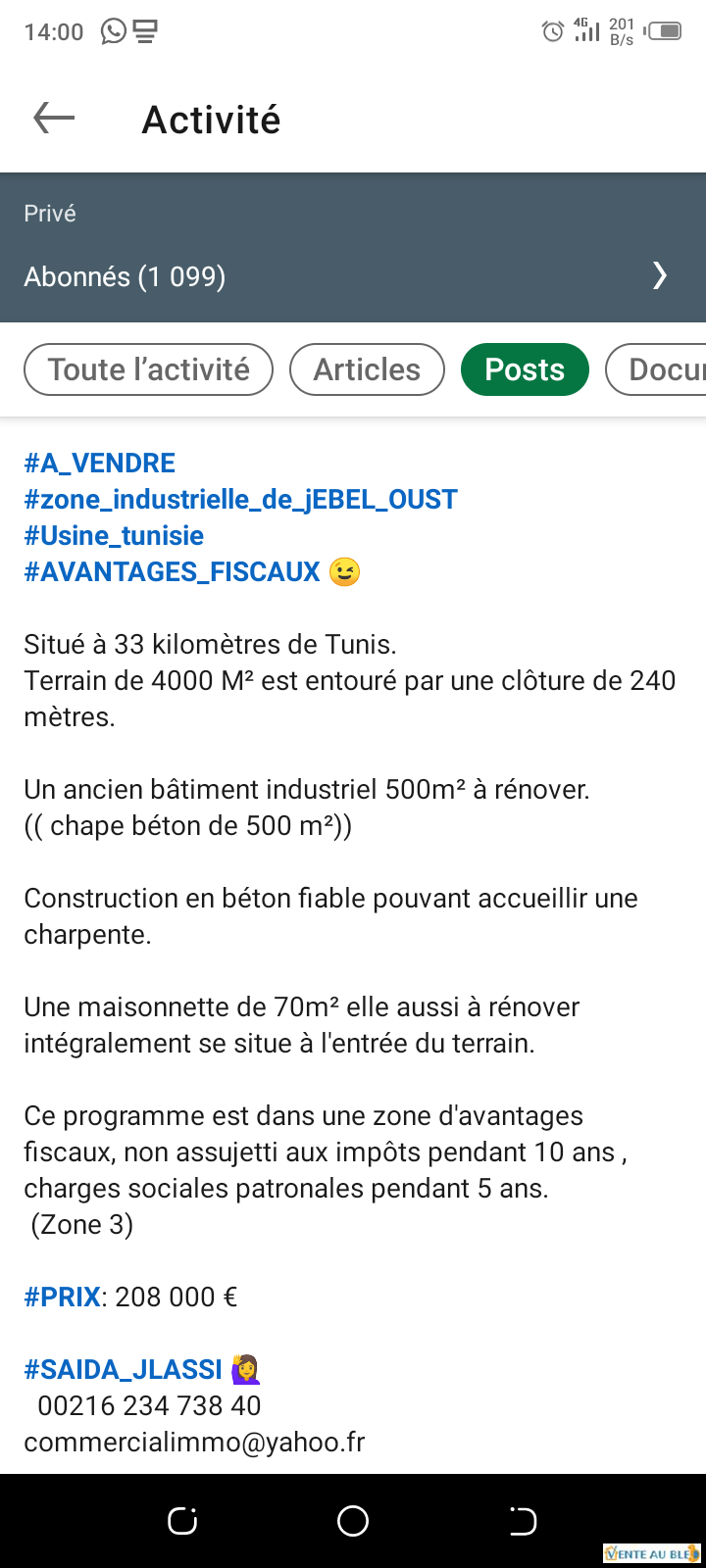Switch to the Documents filter chip
706x1568 pixels.
tap(656, 369)
